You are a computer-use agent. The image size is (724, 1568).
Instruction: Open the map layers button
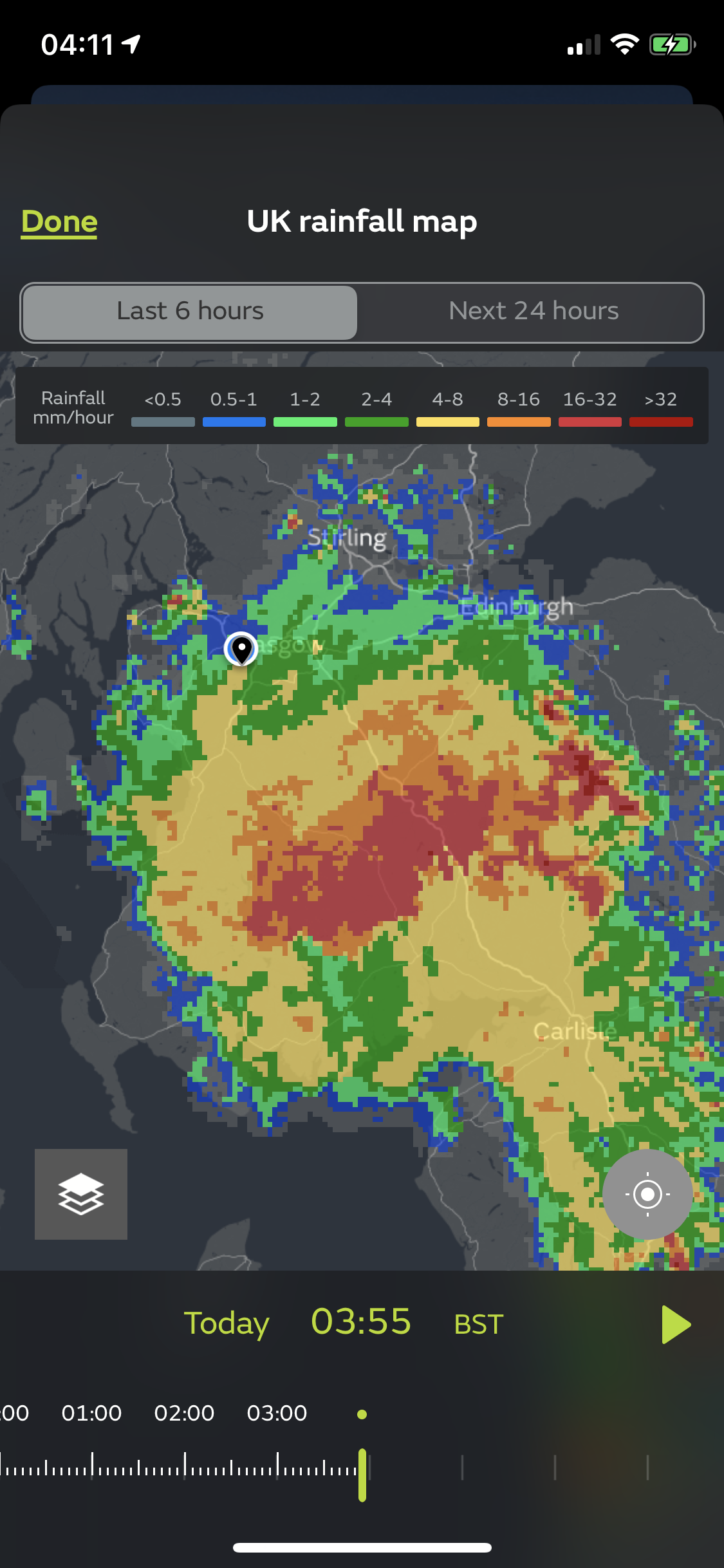click(x=81, y=1194)
